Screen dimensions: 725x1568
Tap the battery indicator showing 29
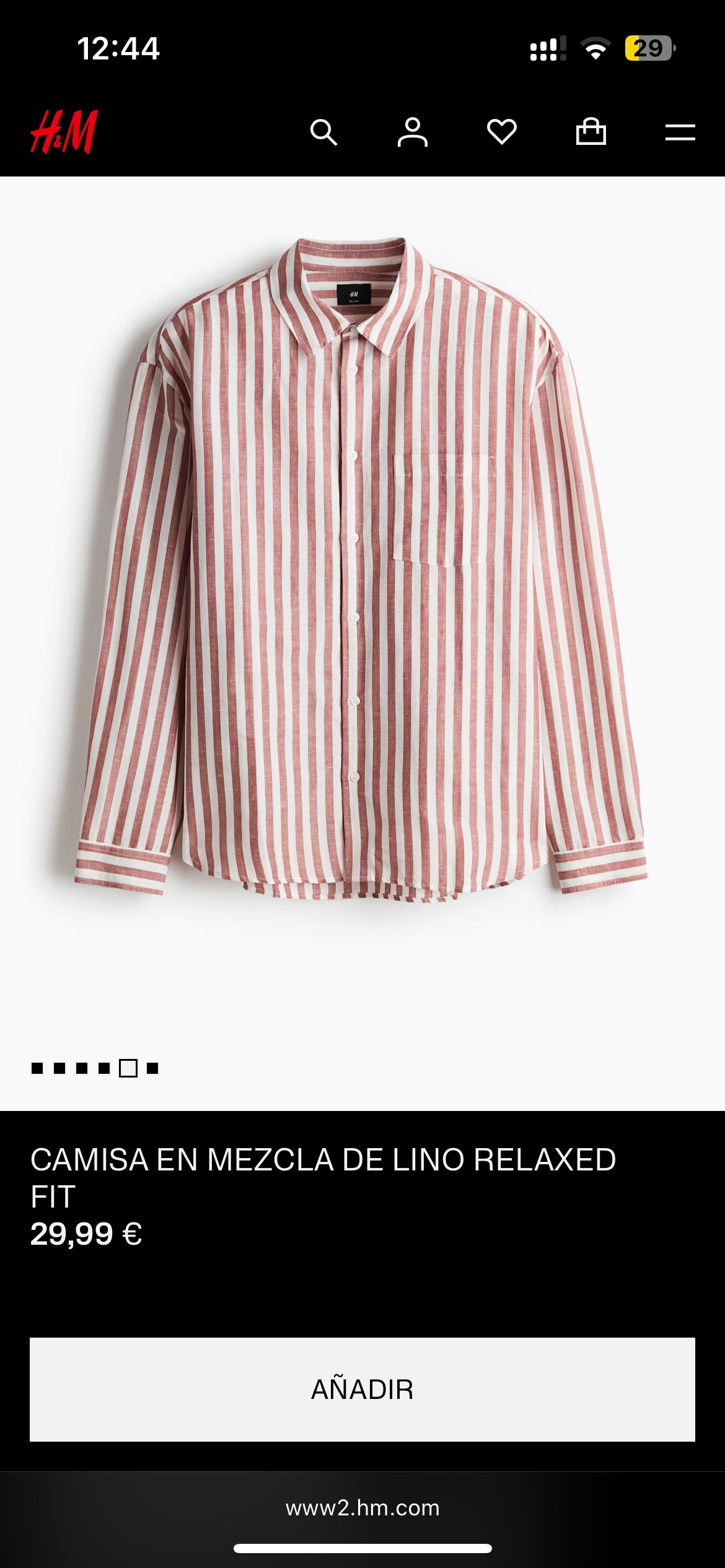click(x=648, y=50)
